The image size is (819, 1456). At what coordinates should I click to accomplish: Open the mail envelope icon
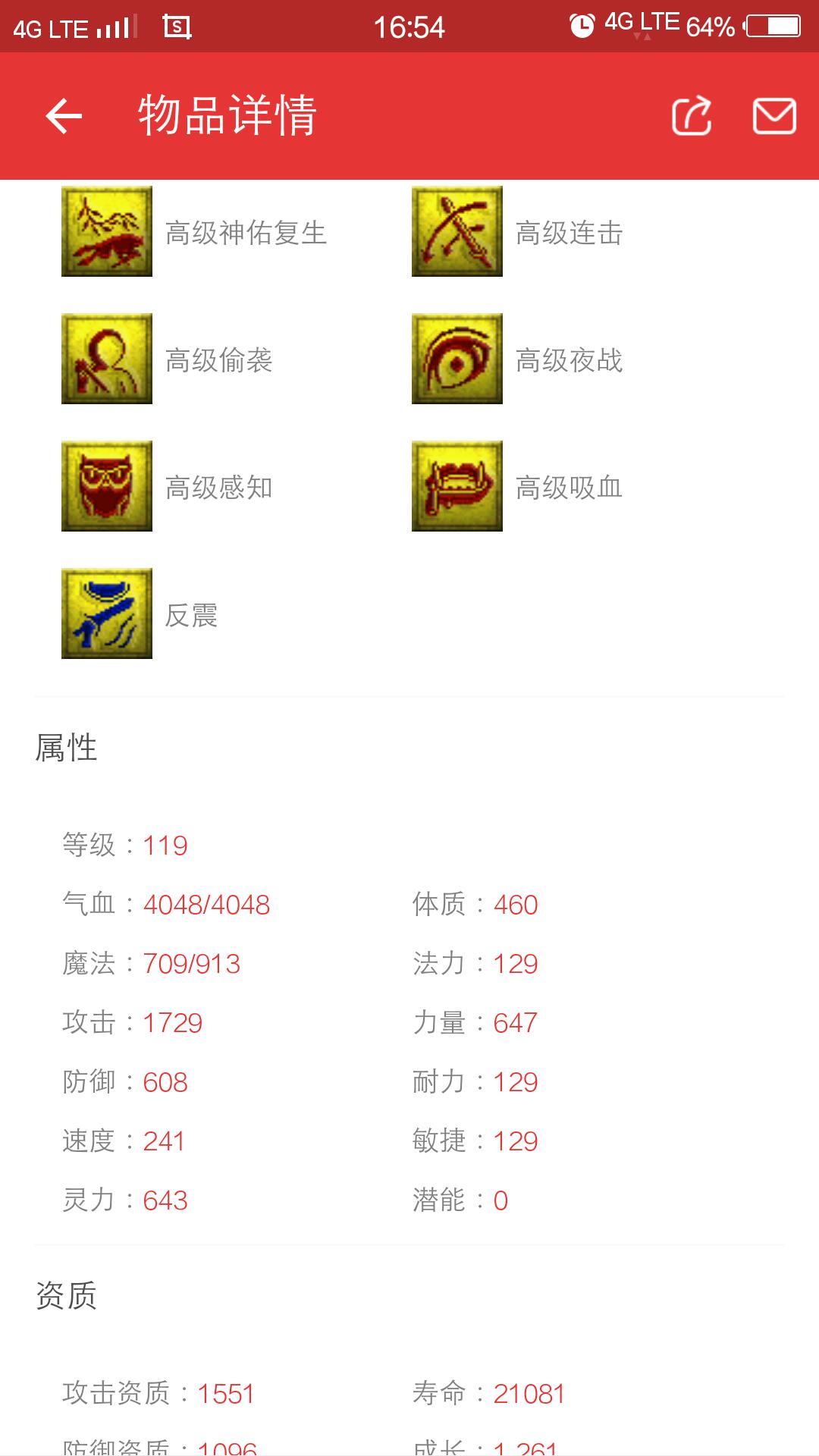pyautogui.click(x=774, y=116)
